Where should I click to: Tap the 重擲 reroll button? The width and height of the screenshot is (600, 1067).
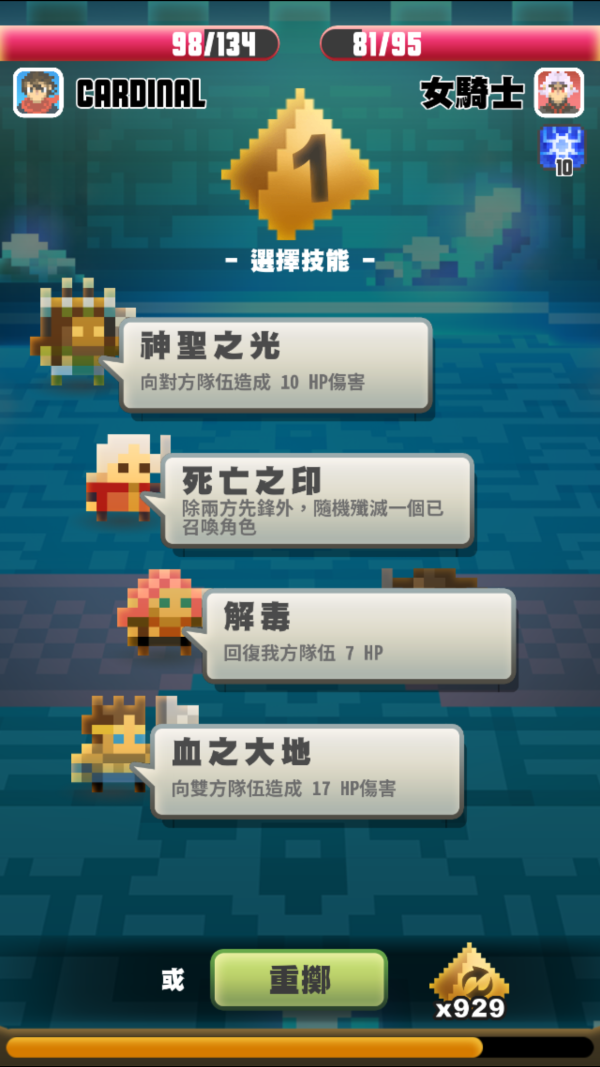299,979
